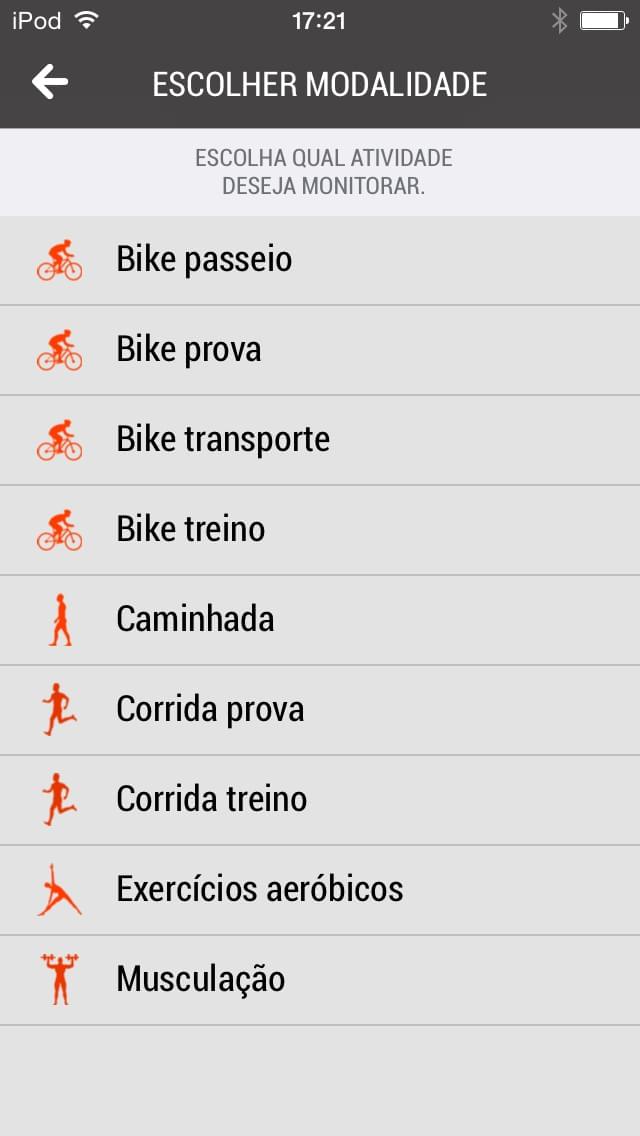Choose Caminhada to monitor
The height and width of the screenshot is (1136, 640).
(320, 620)
